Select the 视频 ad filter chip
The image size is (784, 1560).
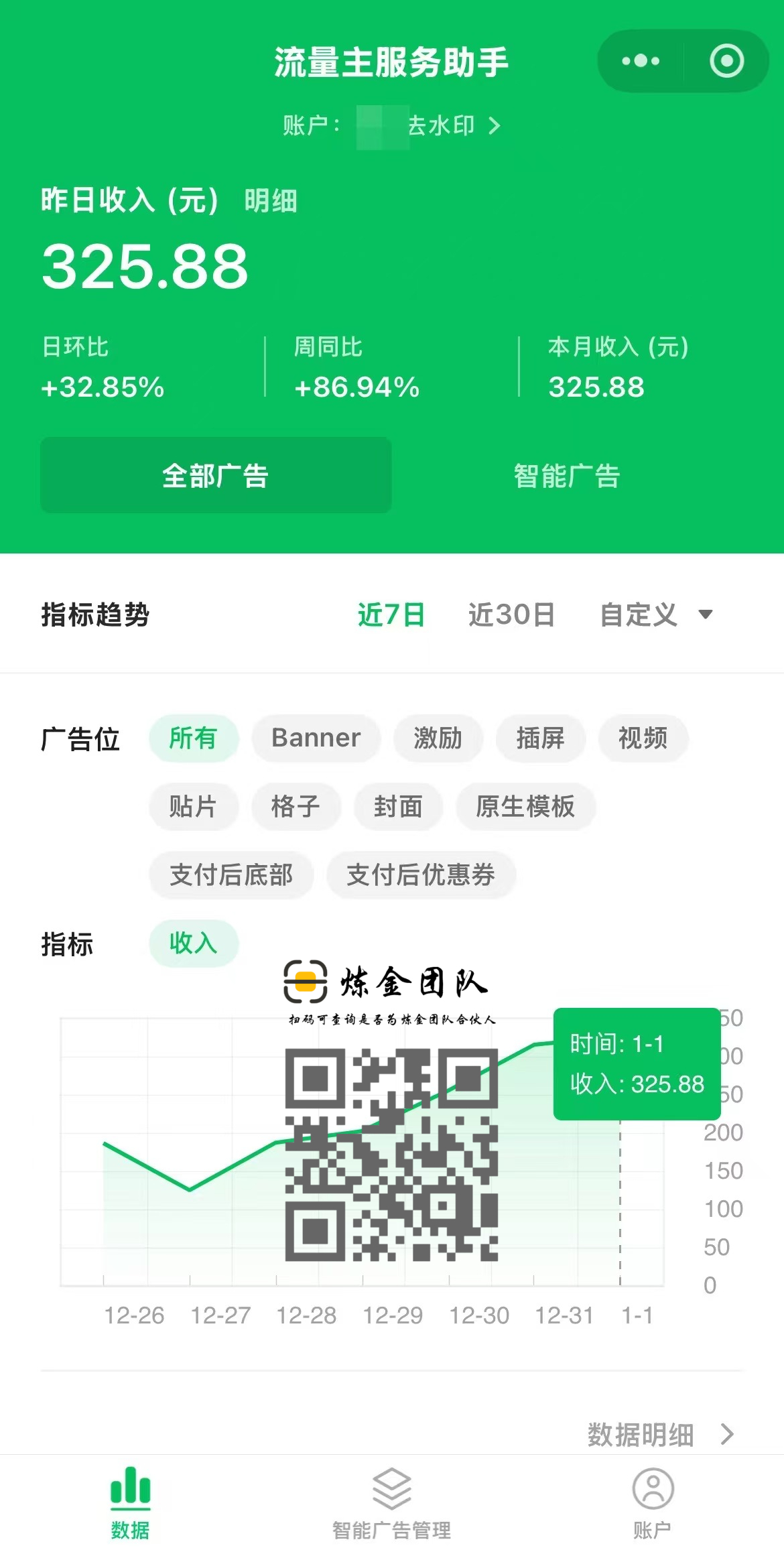tap(644, 738)
